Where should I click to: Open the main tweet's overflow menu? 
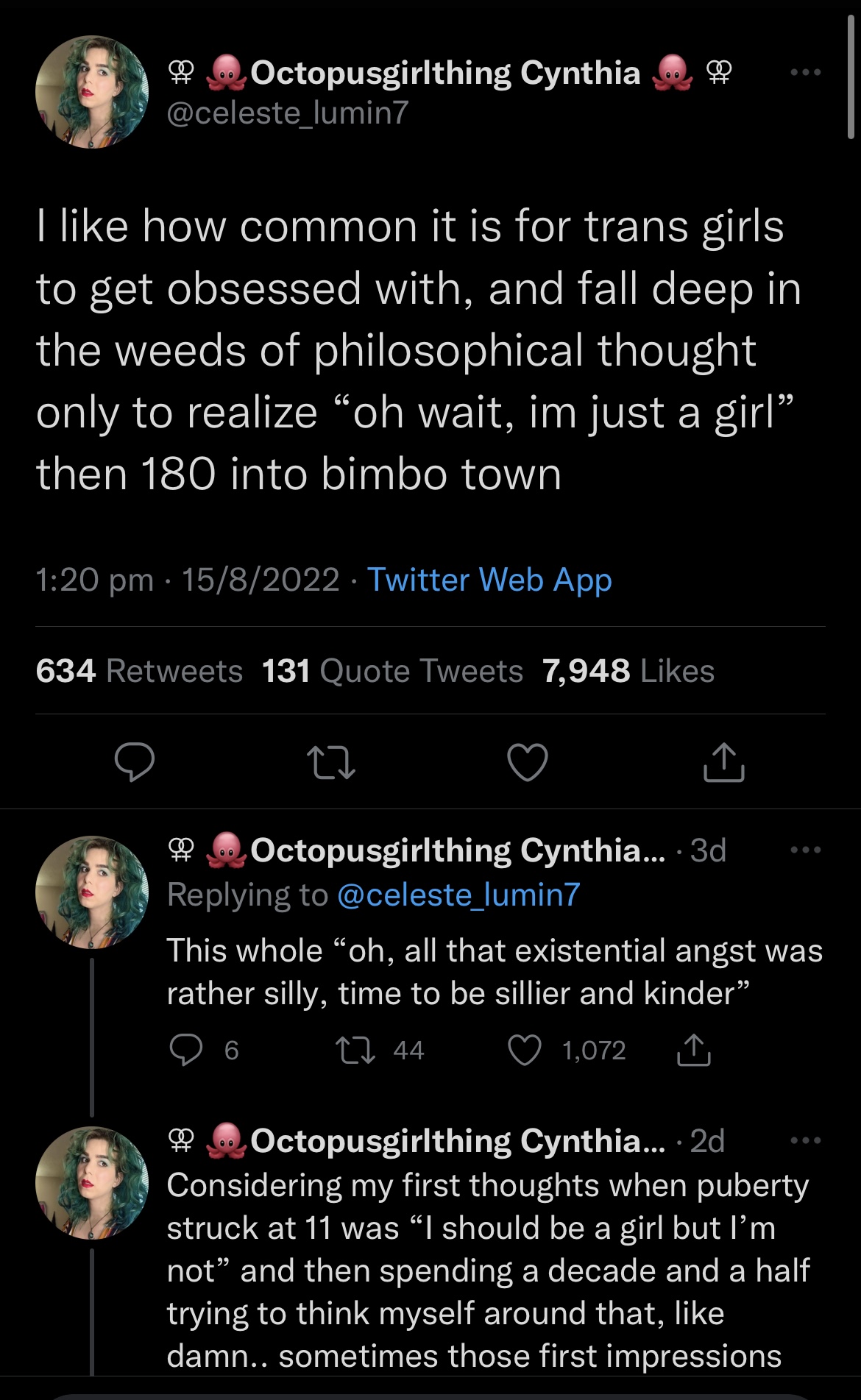click(805, 72)
